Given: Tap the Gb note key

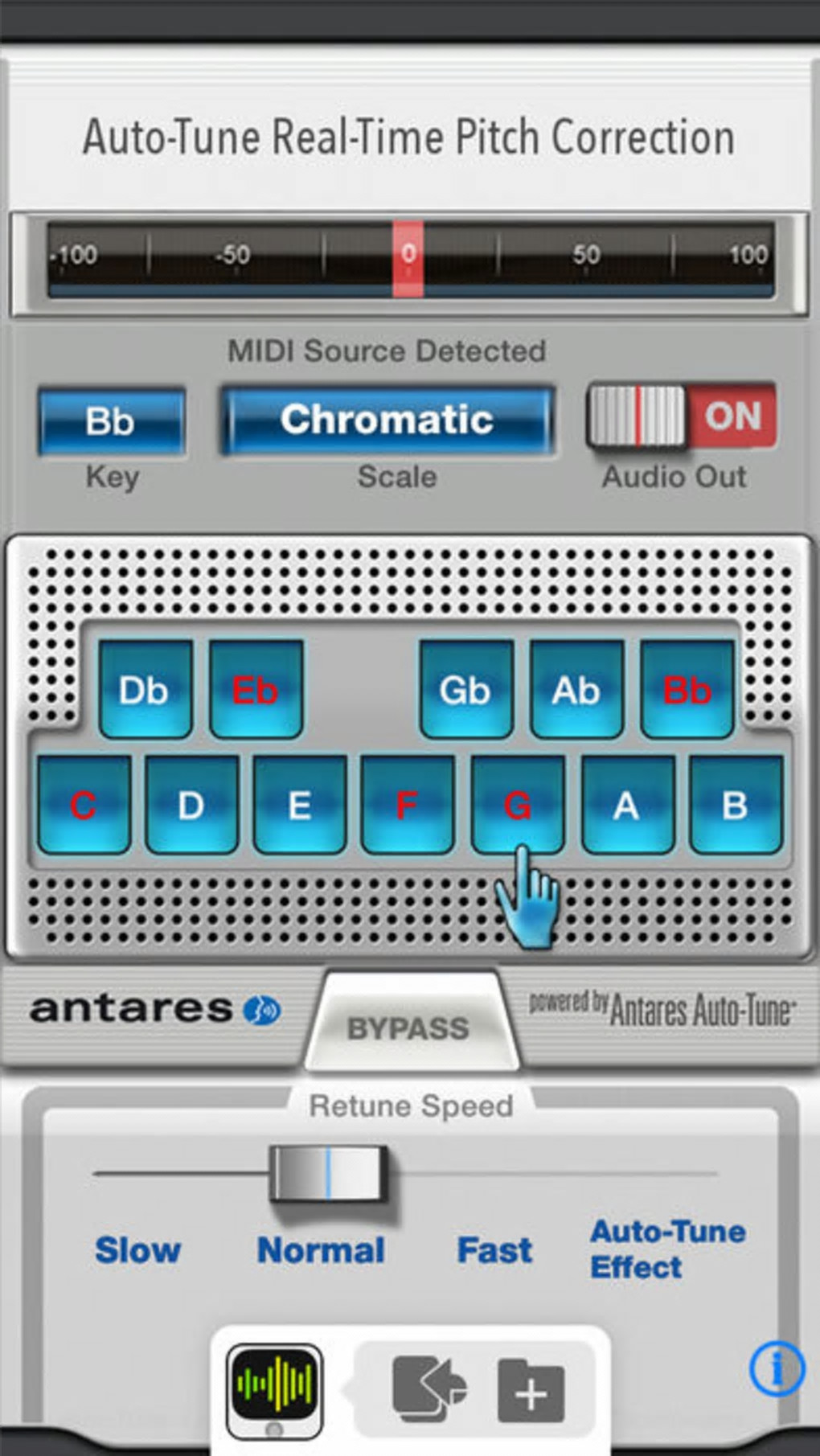Looking at the screenshot, I should pos(465,690).
